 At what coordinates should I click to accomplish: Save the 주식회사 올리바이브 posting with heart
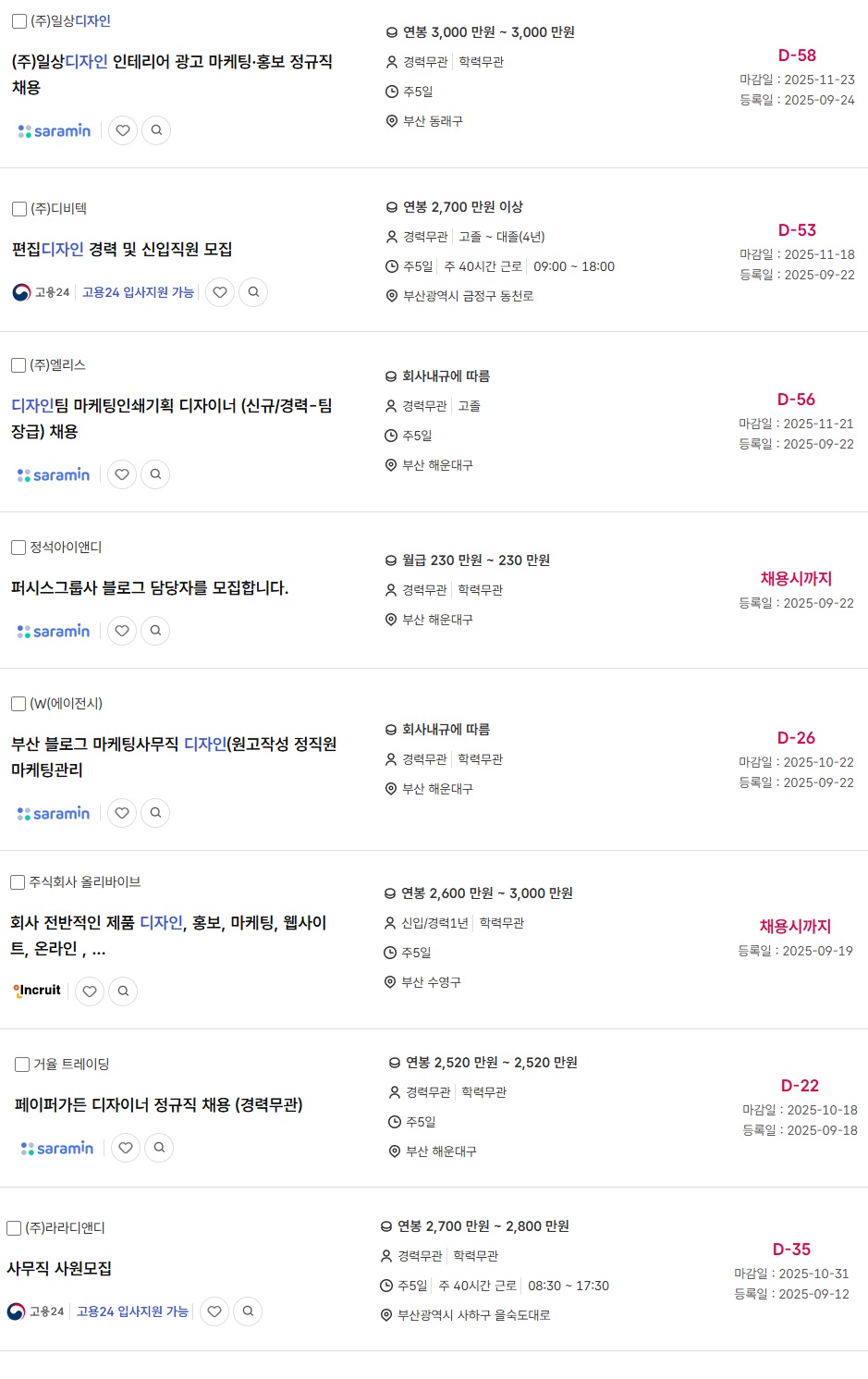point(90,991)
